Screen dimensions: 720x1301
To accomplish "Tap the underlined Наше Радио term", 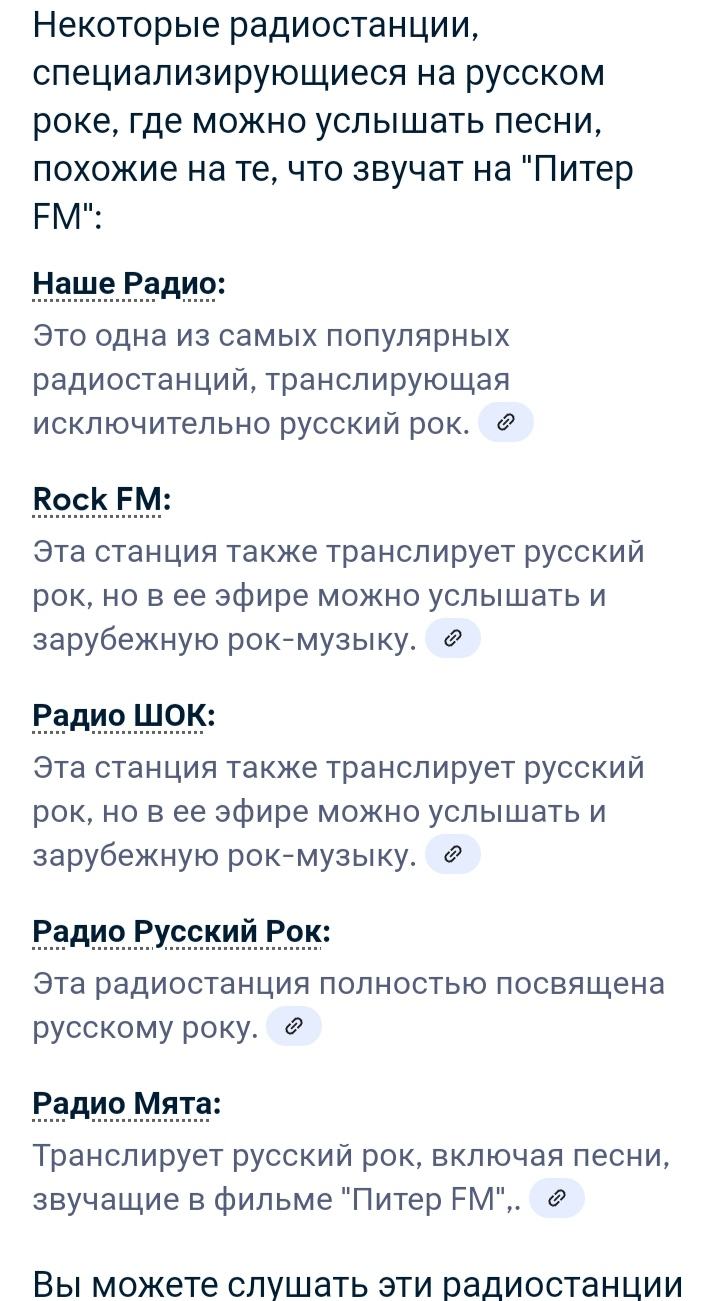I will (x=124, y=284).
